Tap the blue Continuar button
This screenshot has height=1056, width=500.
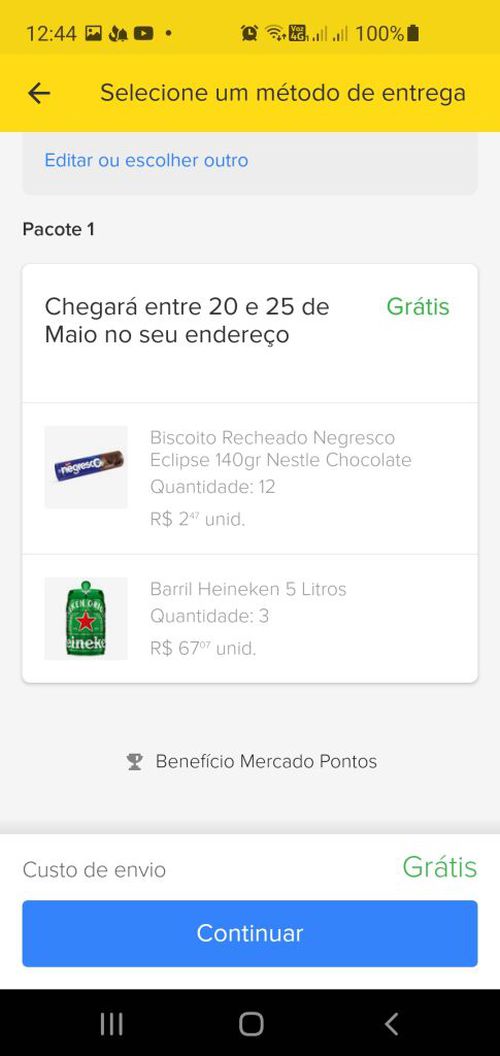250,933
